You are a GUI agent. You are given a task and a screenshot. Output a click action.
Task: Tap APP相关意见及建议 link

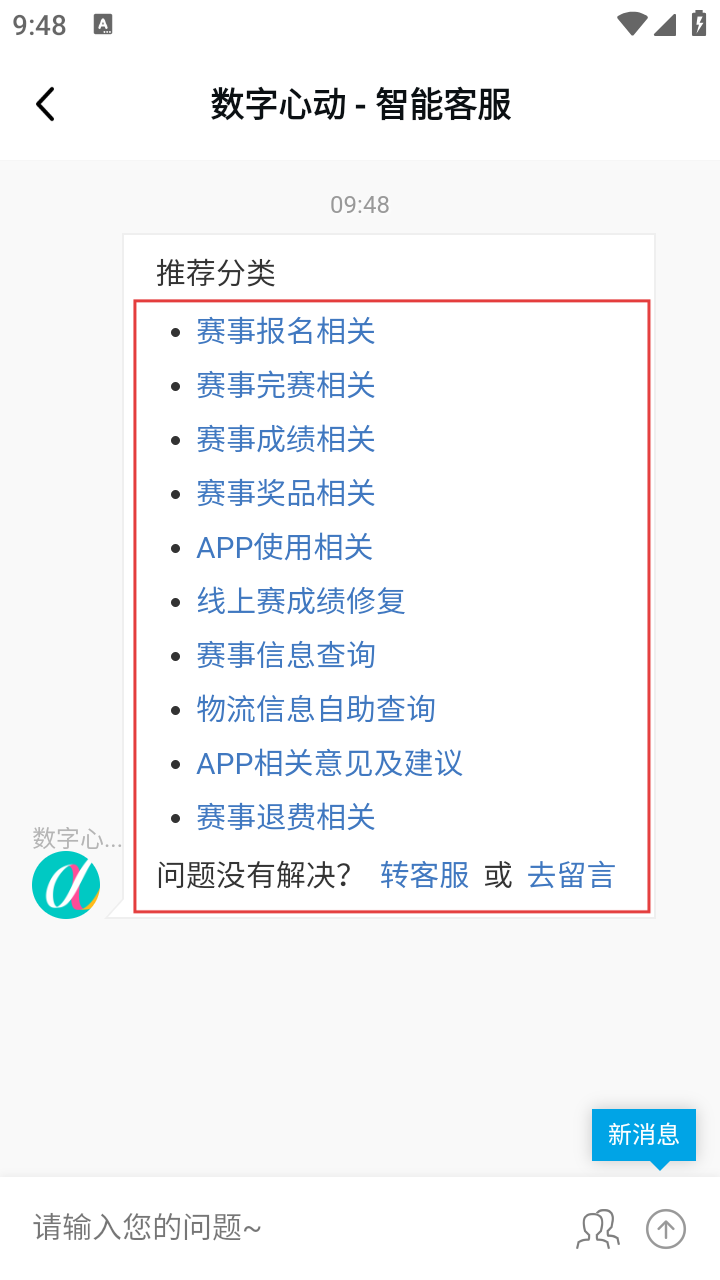329,763
